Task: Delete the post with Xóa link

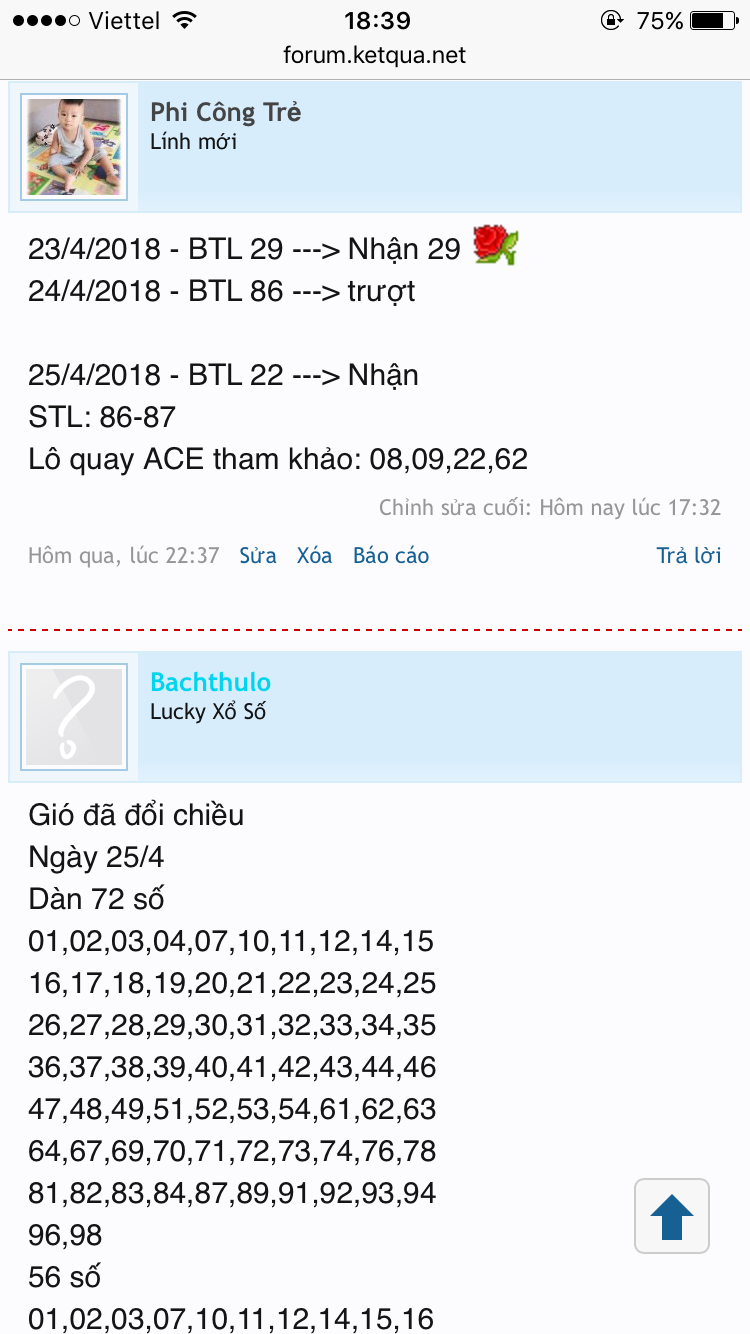Action: [314, 556]
